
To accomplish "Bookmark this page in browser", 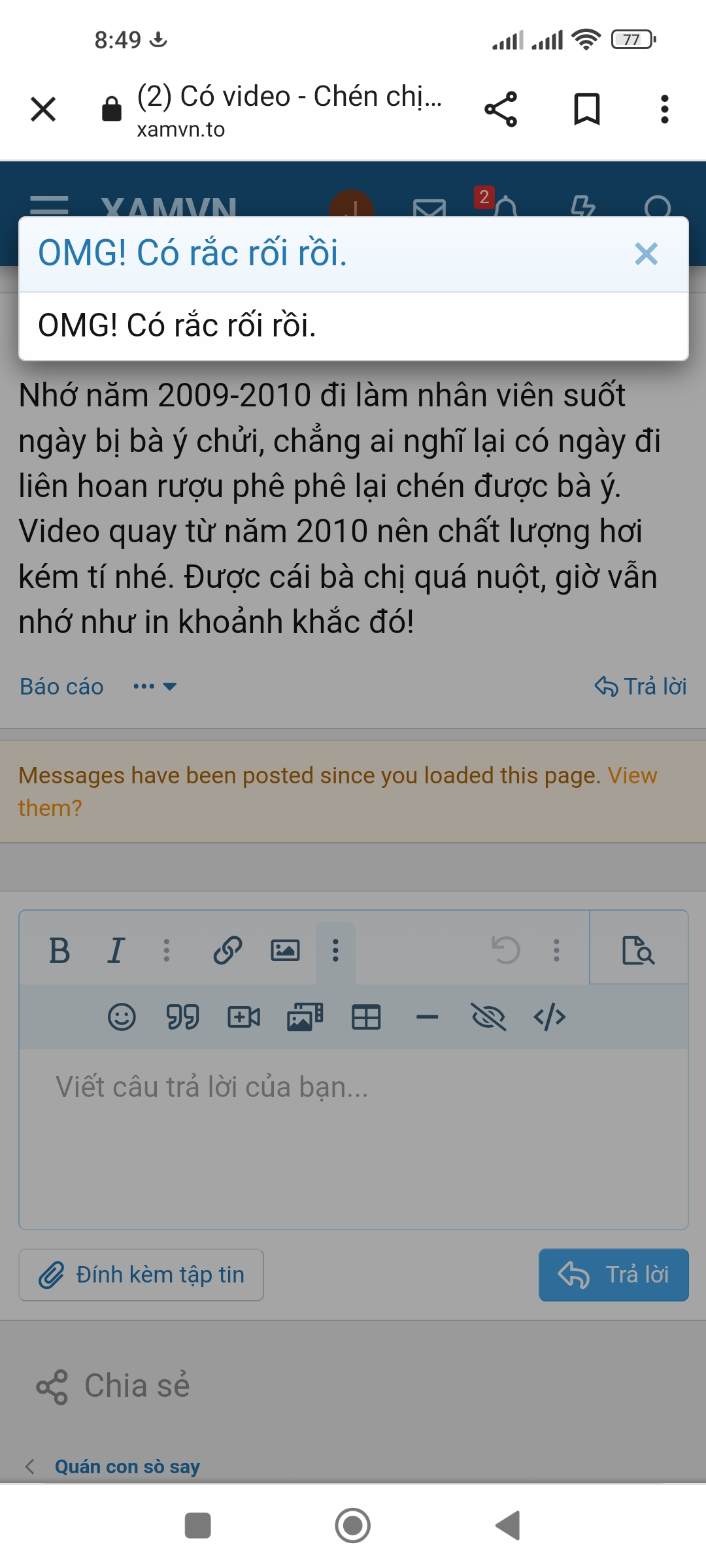I will (x=586, y=109).
